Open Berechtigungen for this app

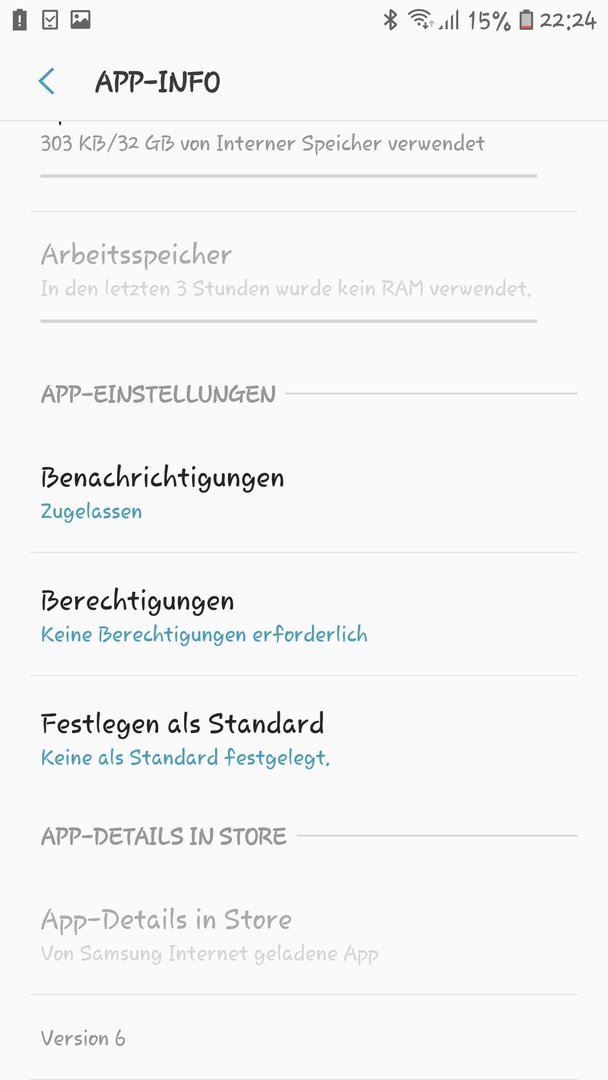(304, 614)
